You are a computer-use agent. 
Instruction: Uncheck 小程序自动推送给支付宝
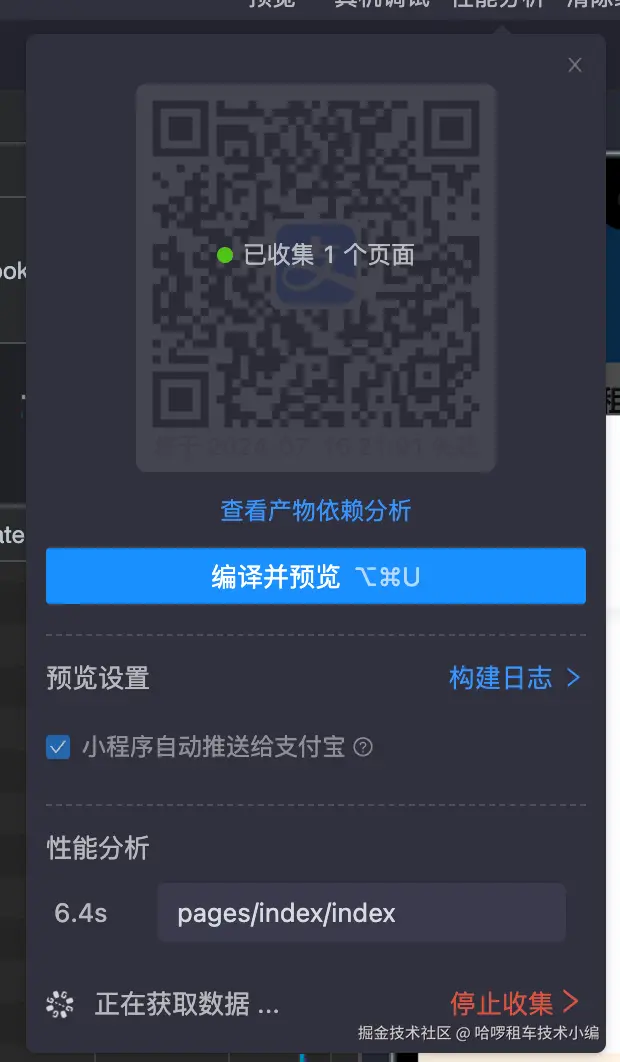pyautogui.click(x=58, y=747)
